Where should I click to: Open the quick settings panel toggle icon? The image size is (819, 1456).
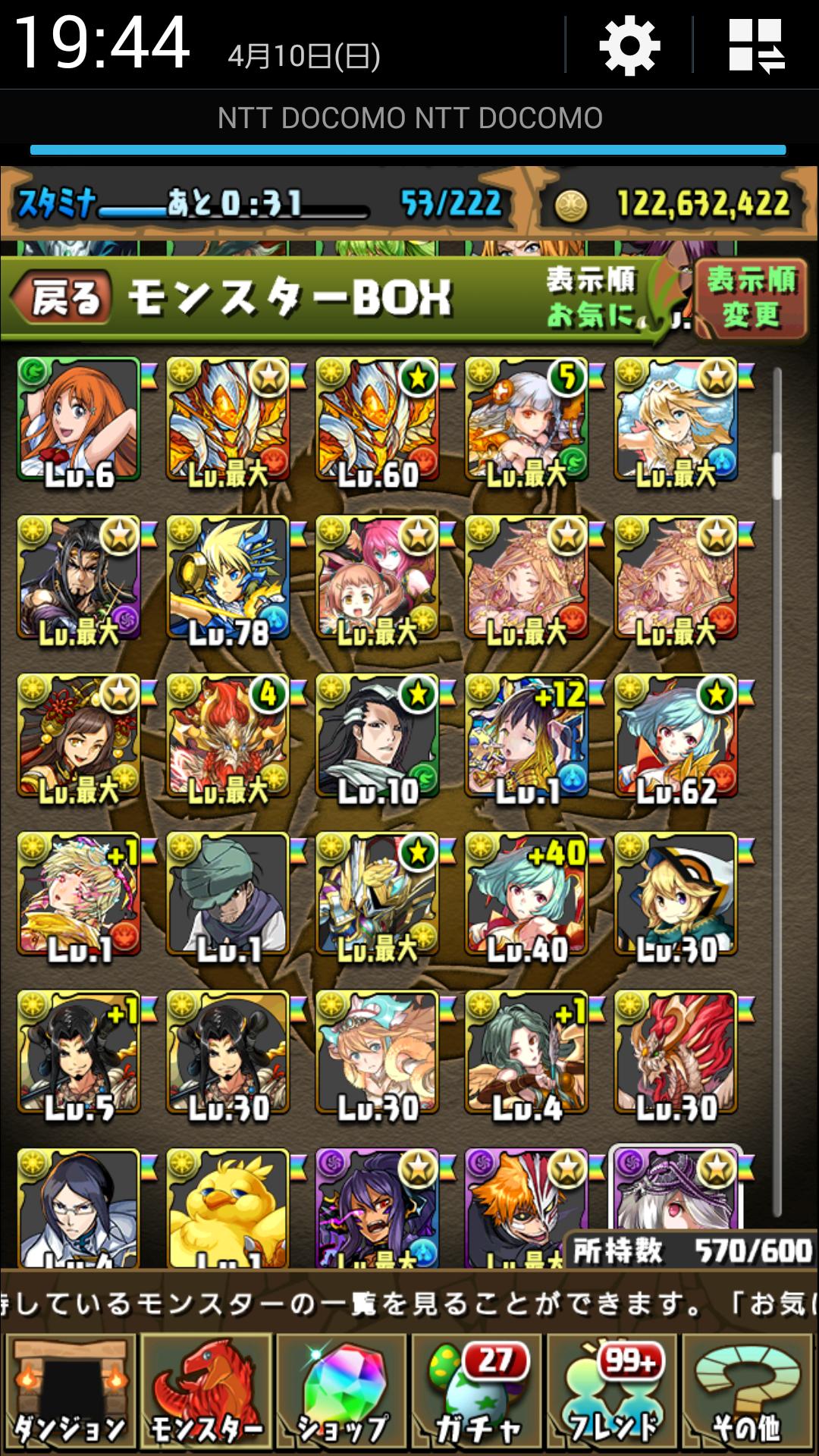756,45
